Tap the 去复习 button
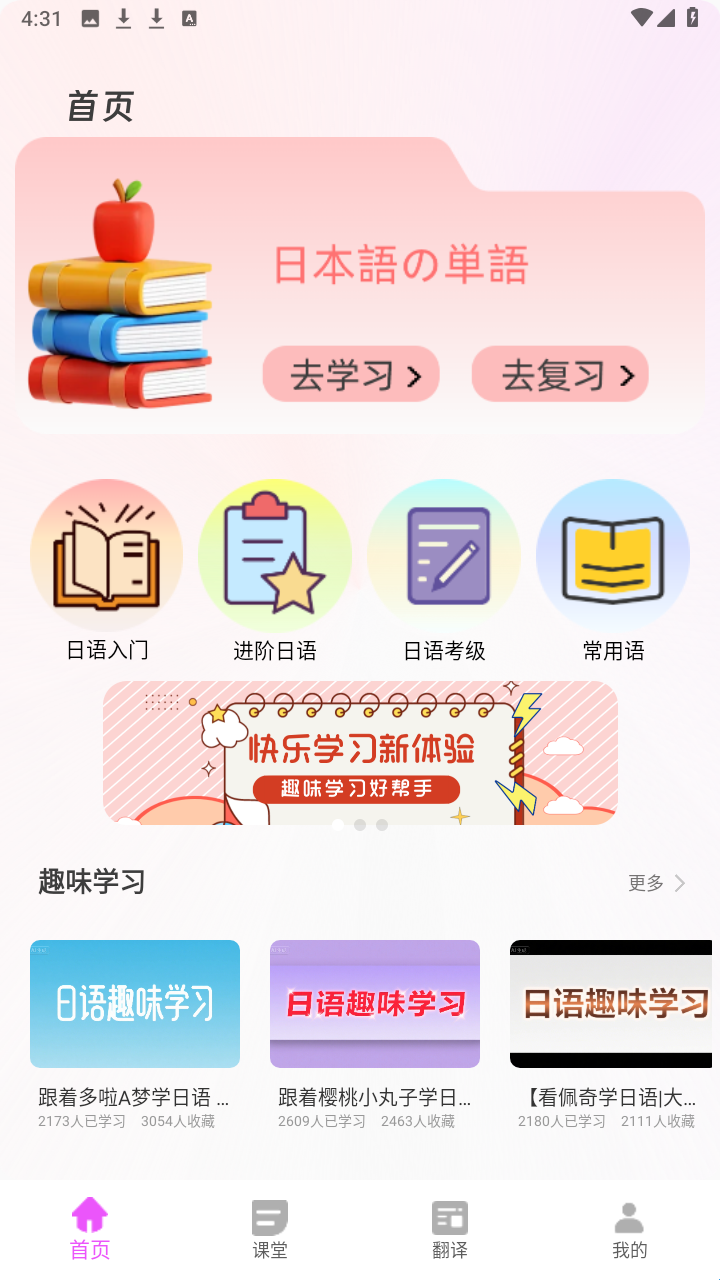Viewport: 720px width, 1280px height. [560, 375]
